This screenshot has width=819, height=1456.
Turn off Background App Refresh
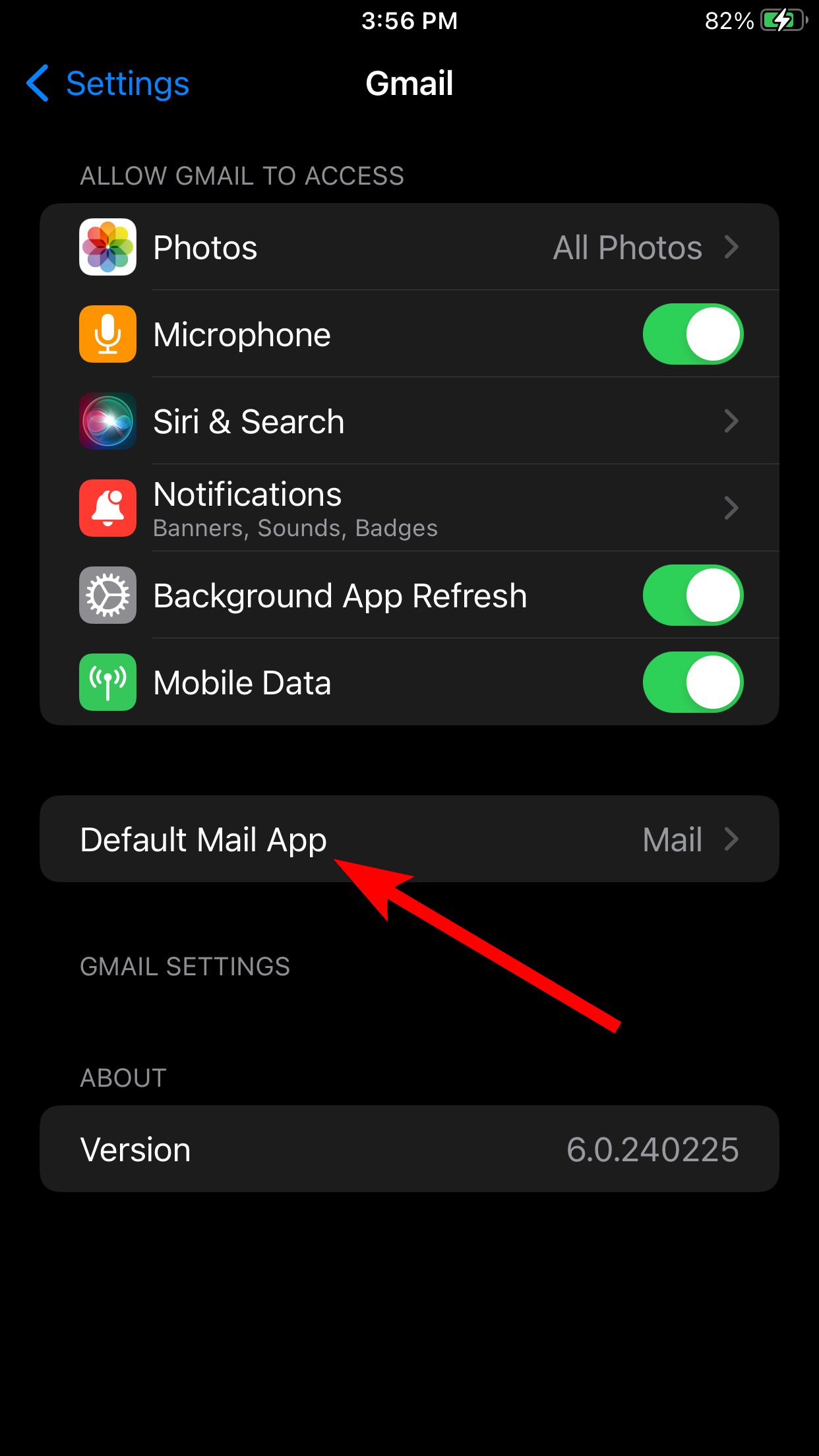tap(692, 595)
